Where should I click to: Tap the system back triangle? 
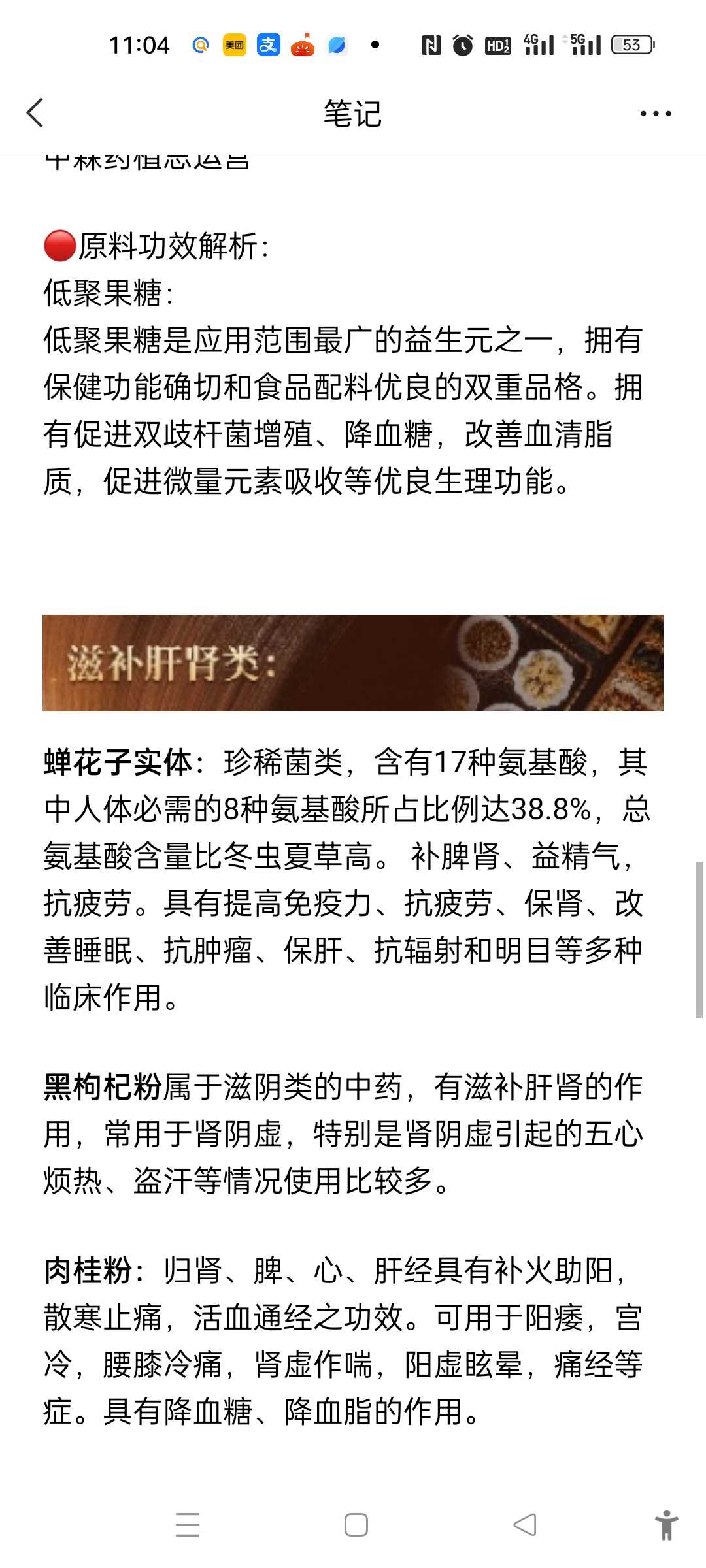click(525, 1524)
